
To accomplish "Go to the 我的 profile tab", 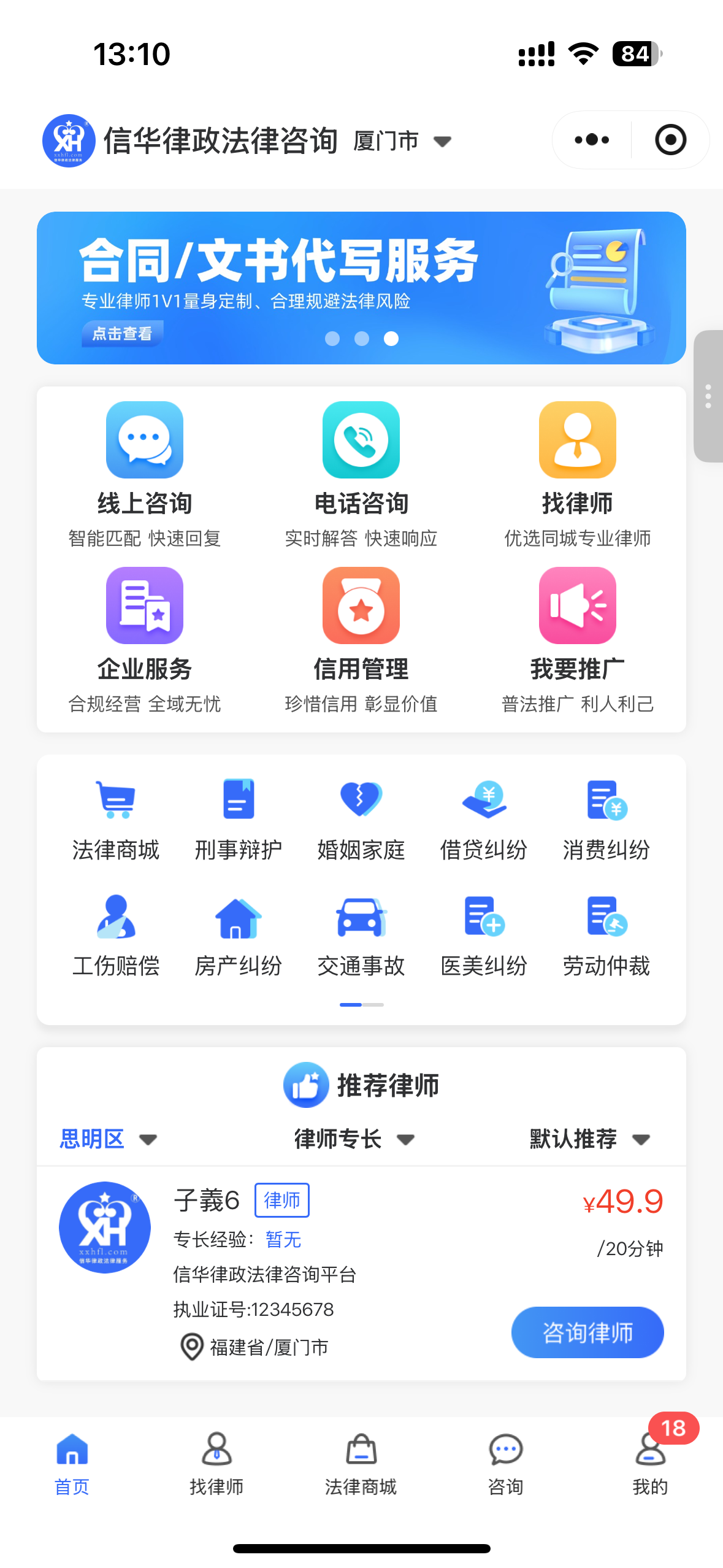I will pyautogui.click(x=650, y=1462).
